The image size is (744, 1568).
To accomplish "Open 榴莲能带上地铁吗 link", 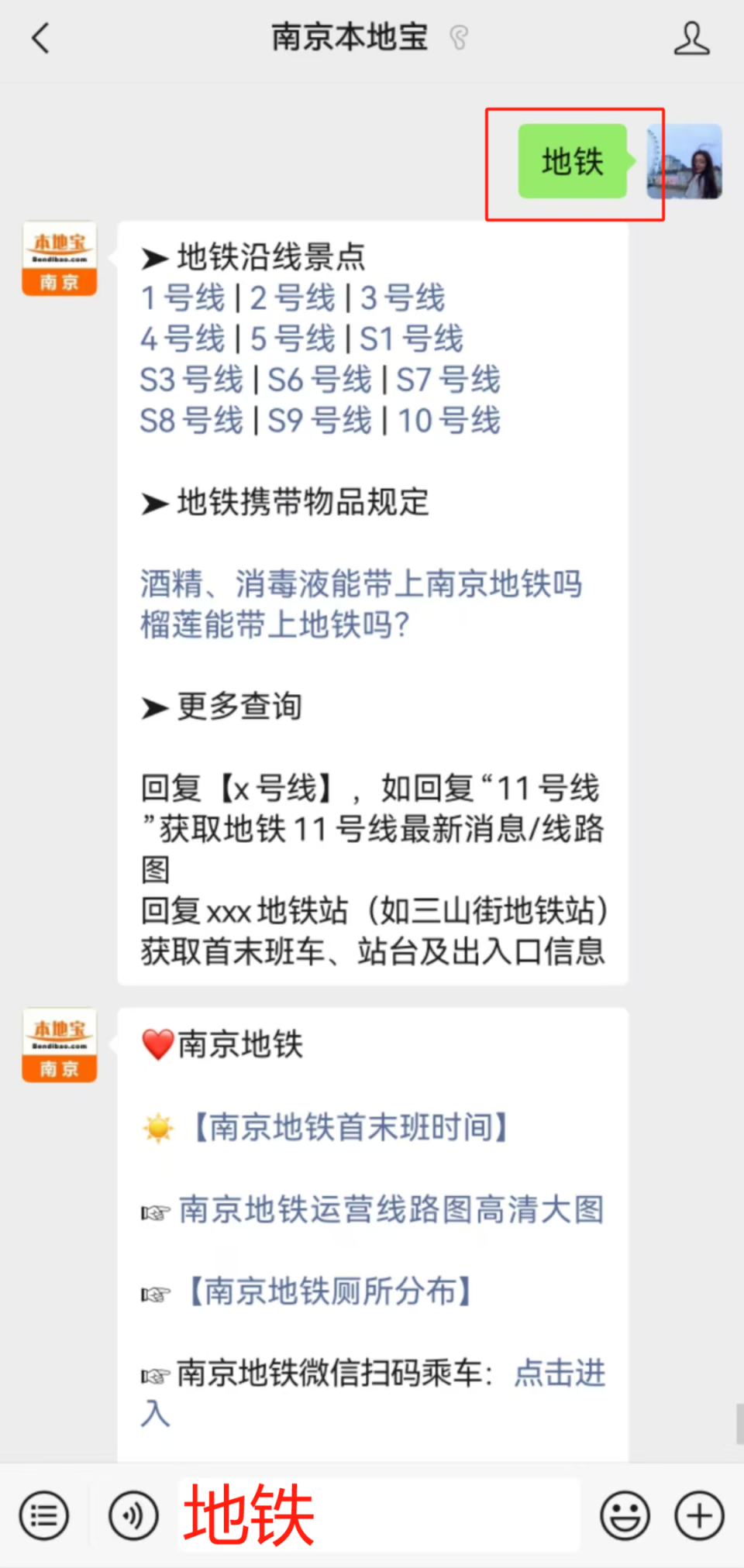I will coord(275,625).
